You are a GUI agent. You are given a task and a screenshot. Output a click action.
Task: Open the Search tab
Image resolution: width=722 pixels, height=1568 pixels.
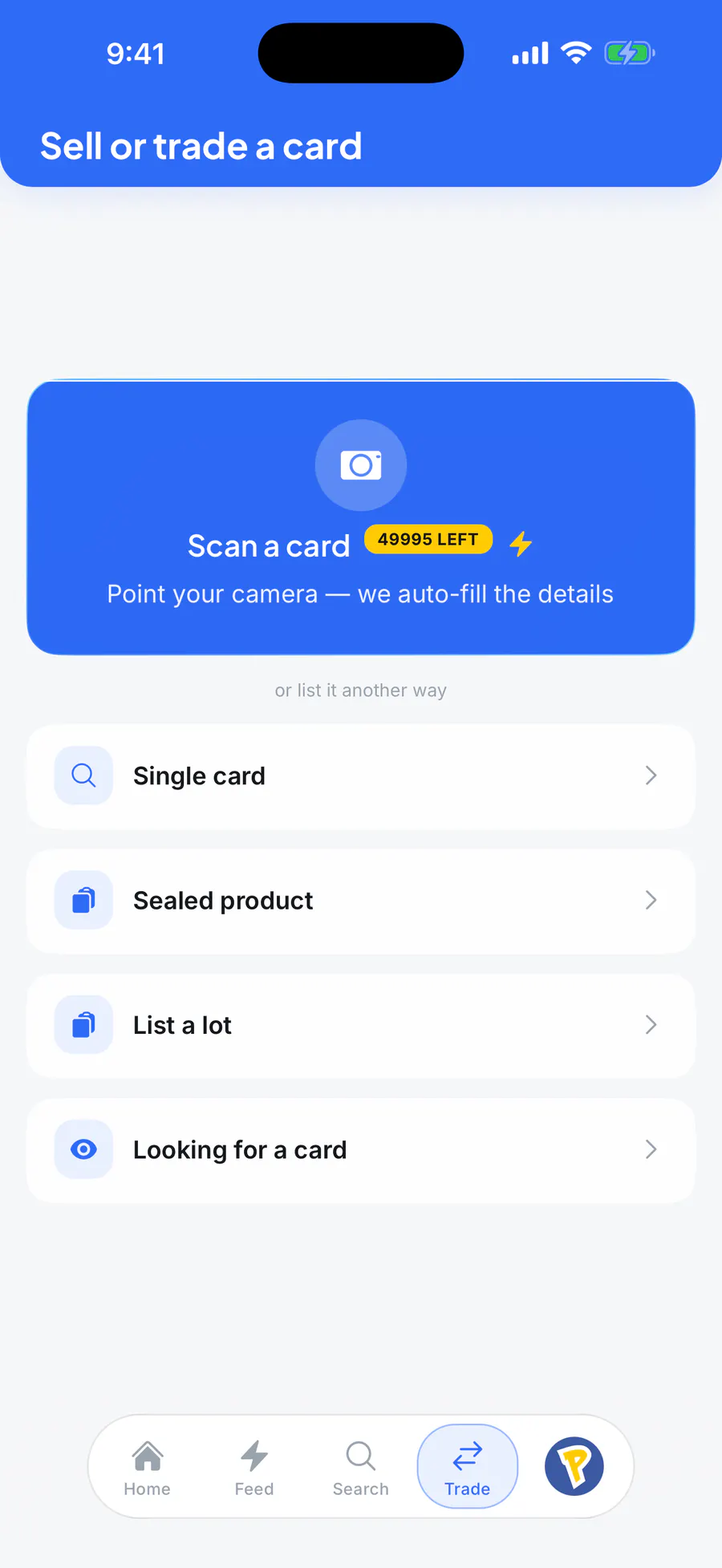point(361,1467)
